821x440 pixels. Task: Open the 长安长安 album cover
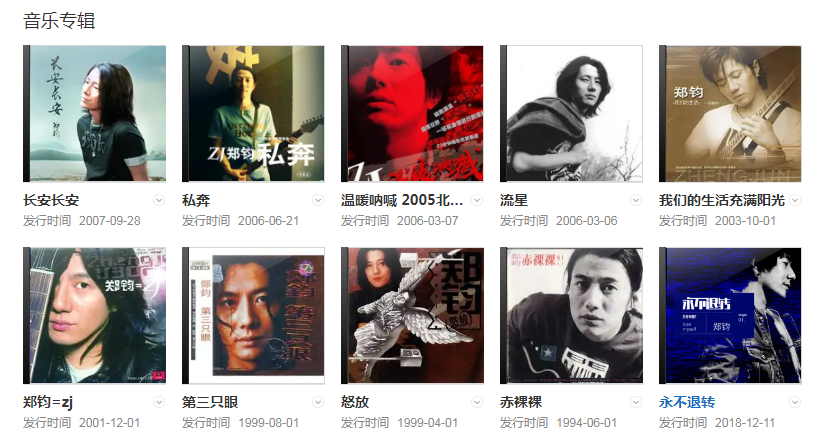(x=95, y=113)
